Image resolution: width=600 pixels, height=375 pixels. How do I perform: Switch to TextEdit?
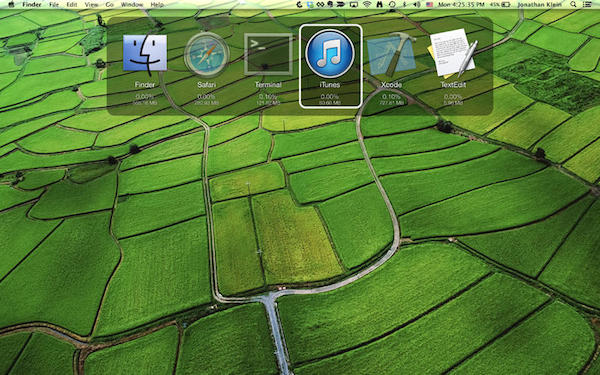click(x=453, y=54)
